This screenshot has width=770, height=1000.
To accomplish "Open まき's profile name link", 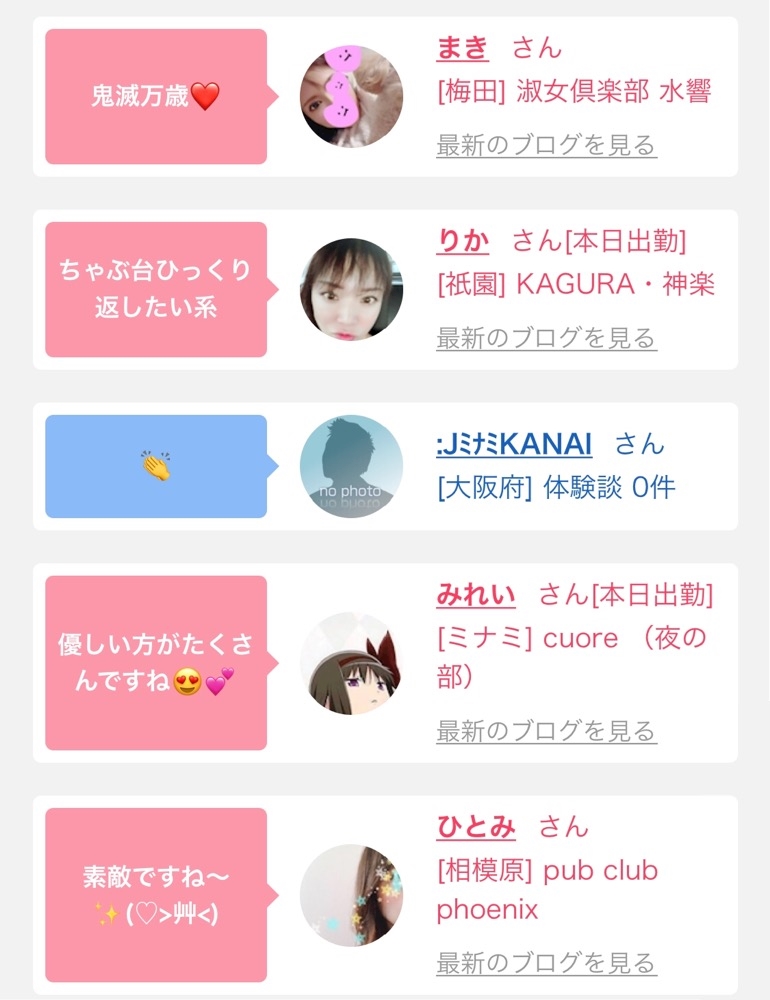I will pyautogui.click(x=463, y=48).
